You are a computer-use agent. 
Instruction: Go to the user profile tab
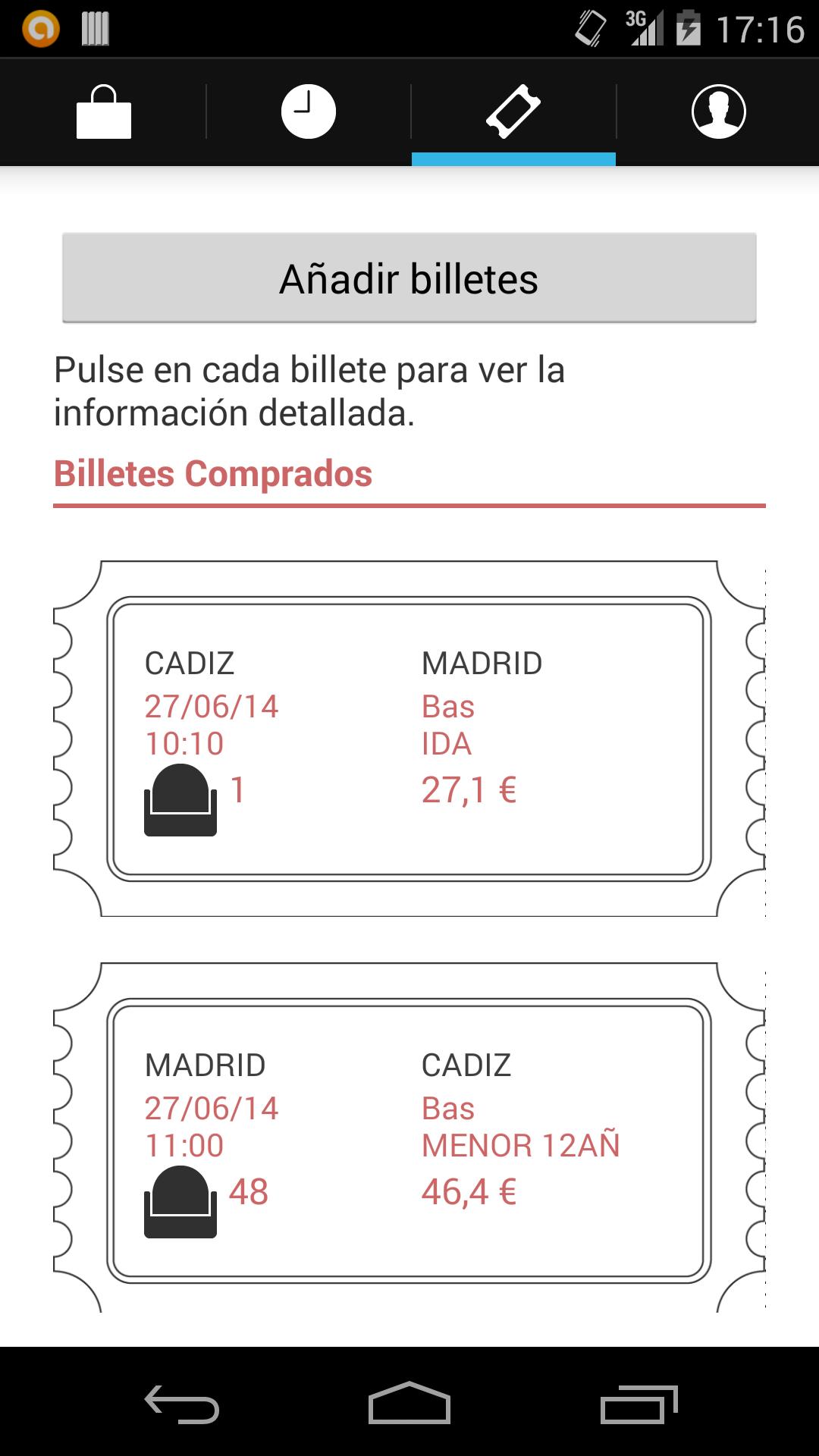click(x=718, y=112)
